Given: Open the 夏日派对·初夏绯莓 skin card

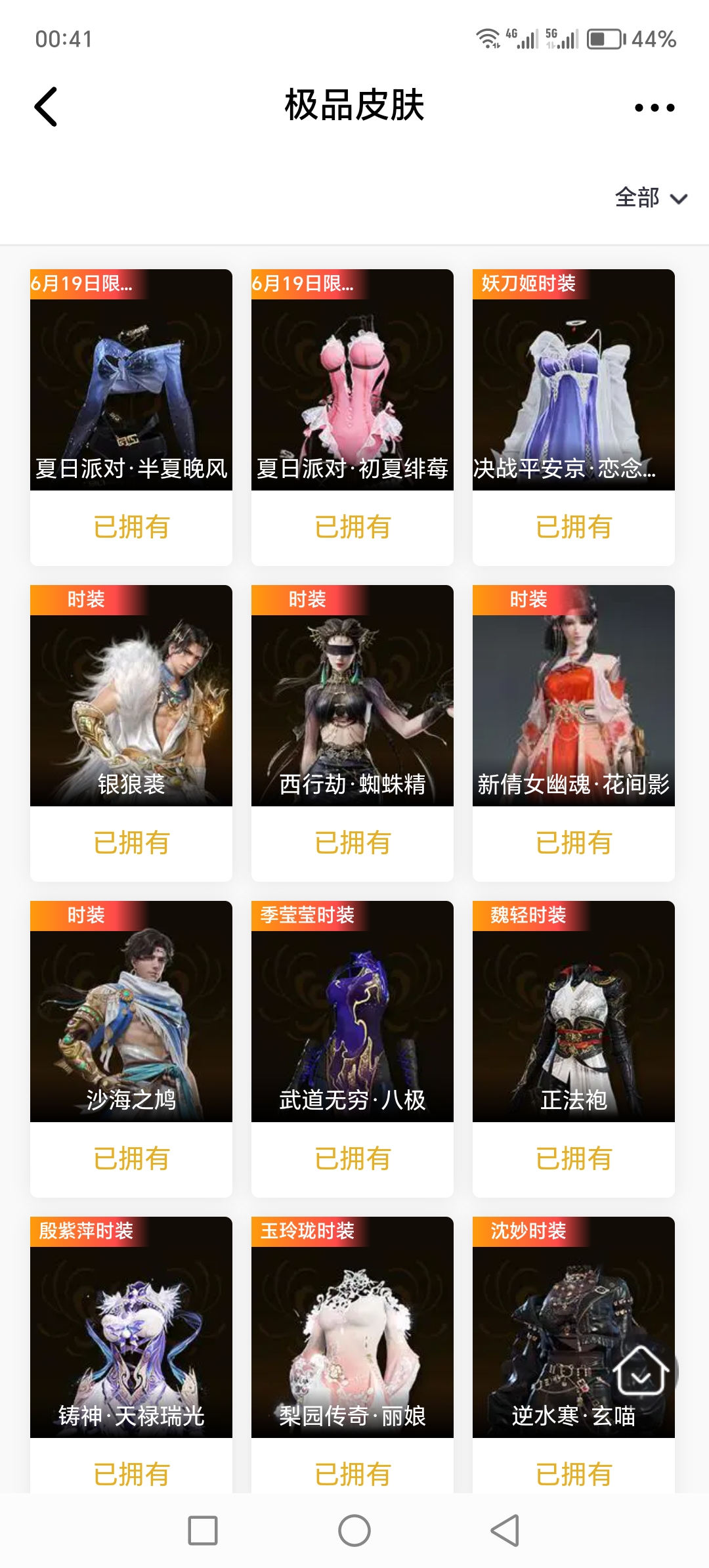Looking at the screenshot, I should (x=353, y=380).
